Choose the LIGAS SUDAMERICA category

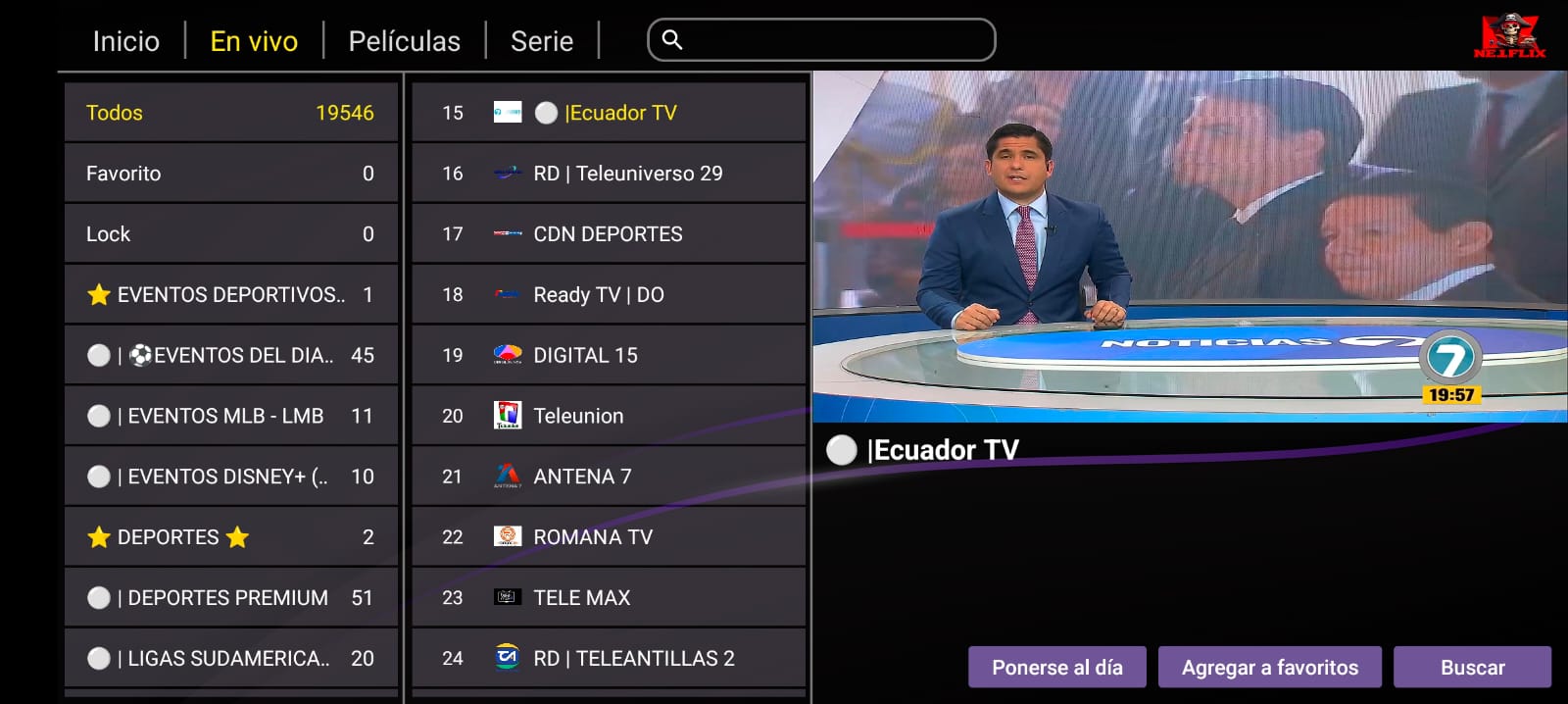pos(231,658)
